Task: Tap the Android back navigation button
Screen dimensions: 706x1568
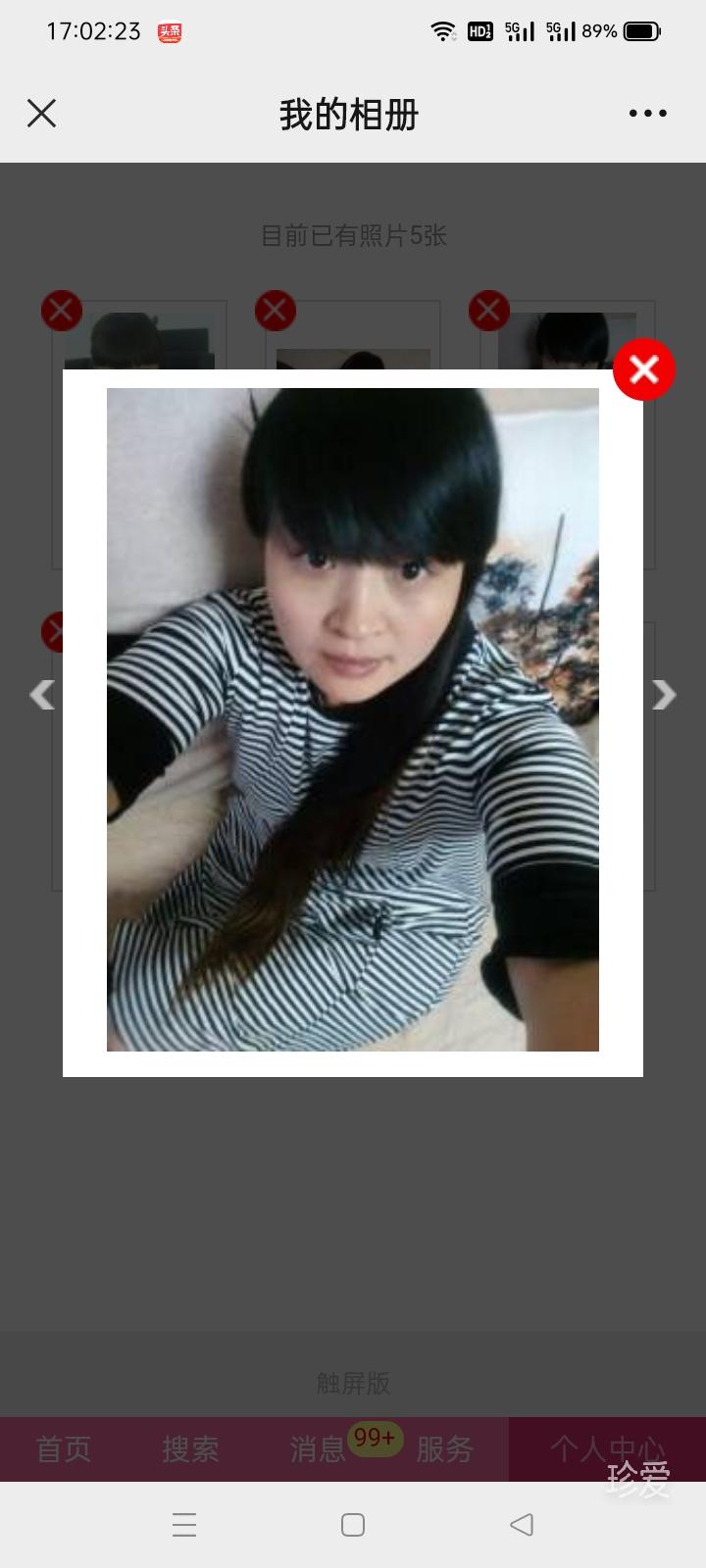Action: [521, 1525]
